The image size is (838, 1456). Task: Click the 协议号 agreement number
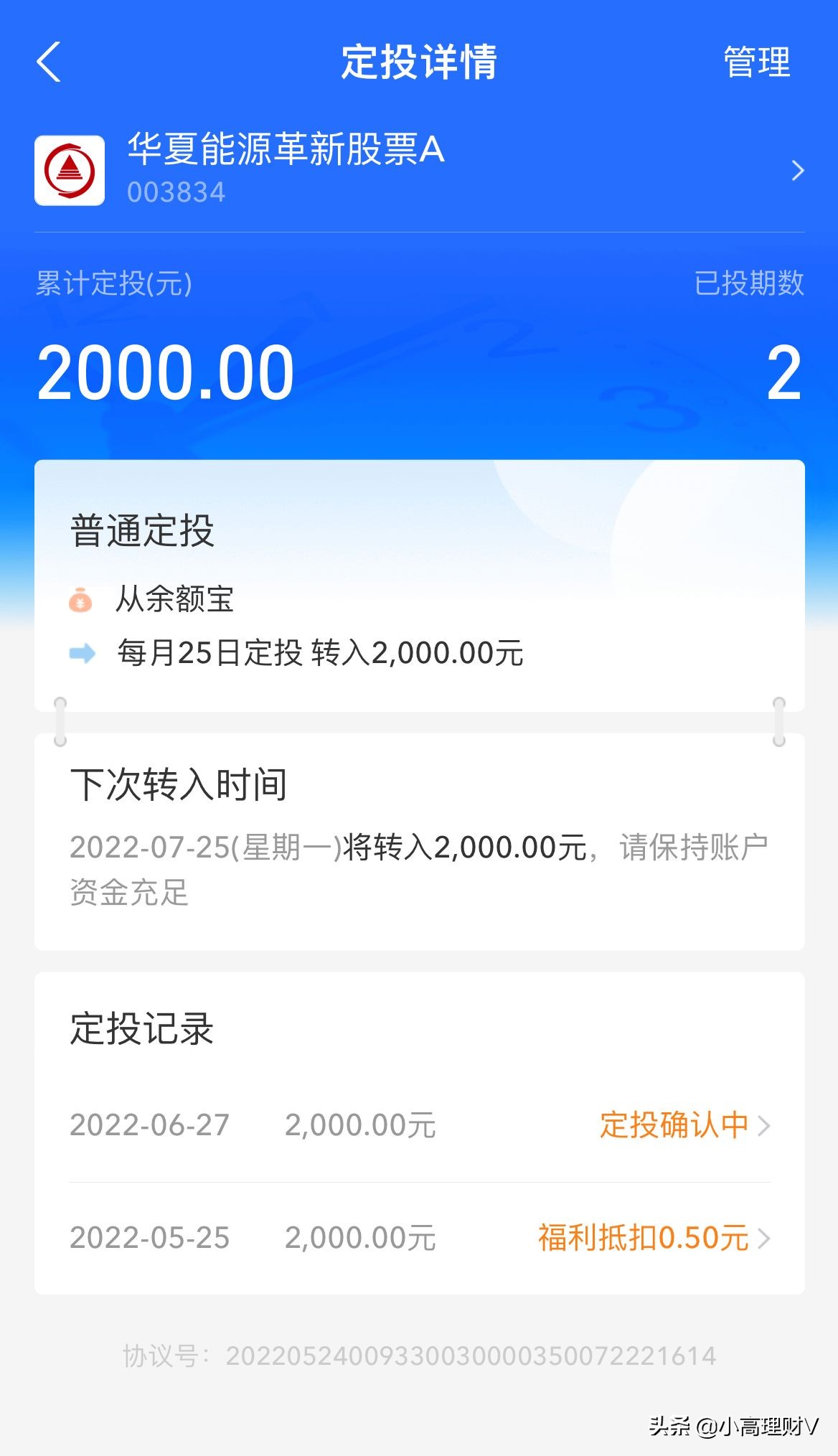pyautogui.click(x=419, y=1356)
